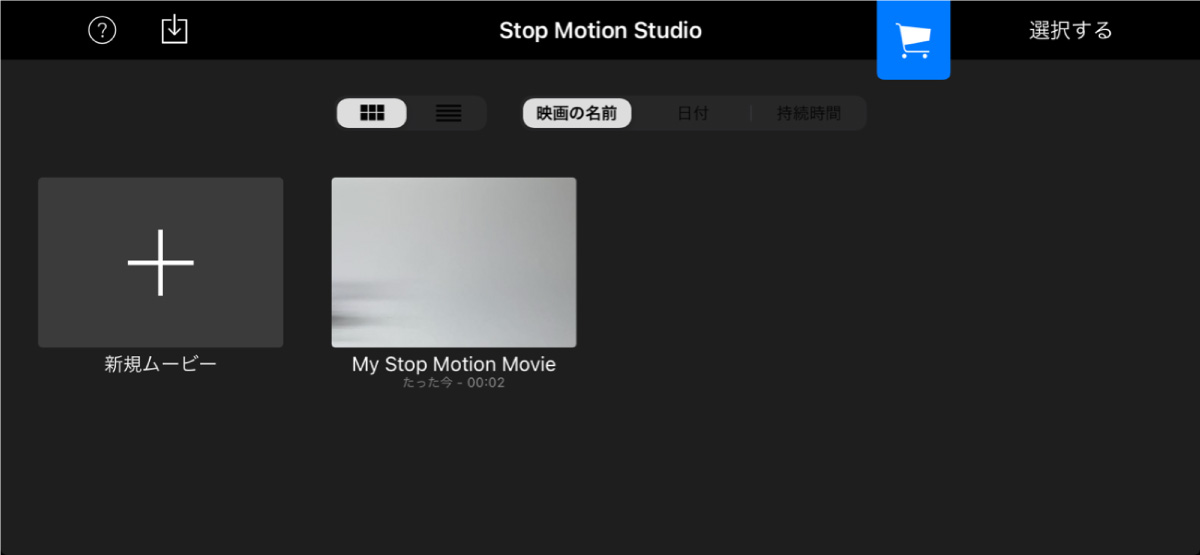Open the shopping cart store
This screenshot has height=555, width=1200.
click(x=913, y=40)
